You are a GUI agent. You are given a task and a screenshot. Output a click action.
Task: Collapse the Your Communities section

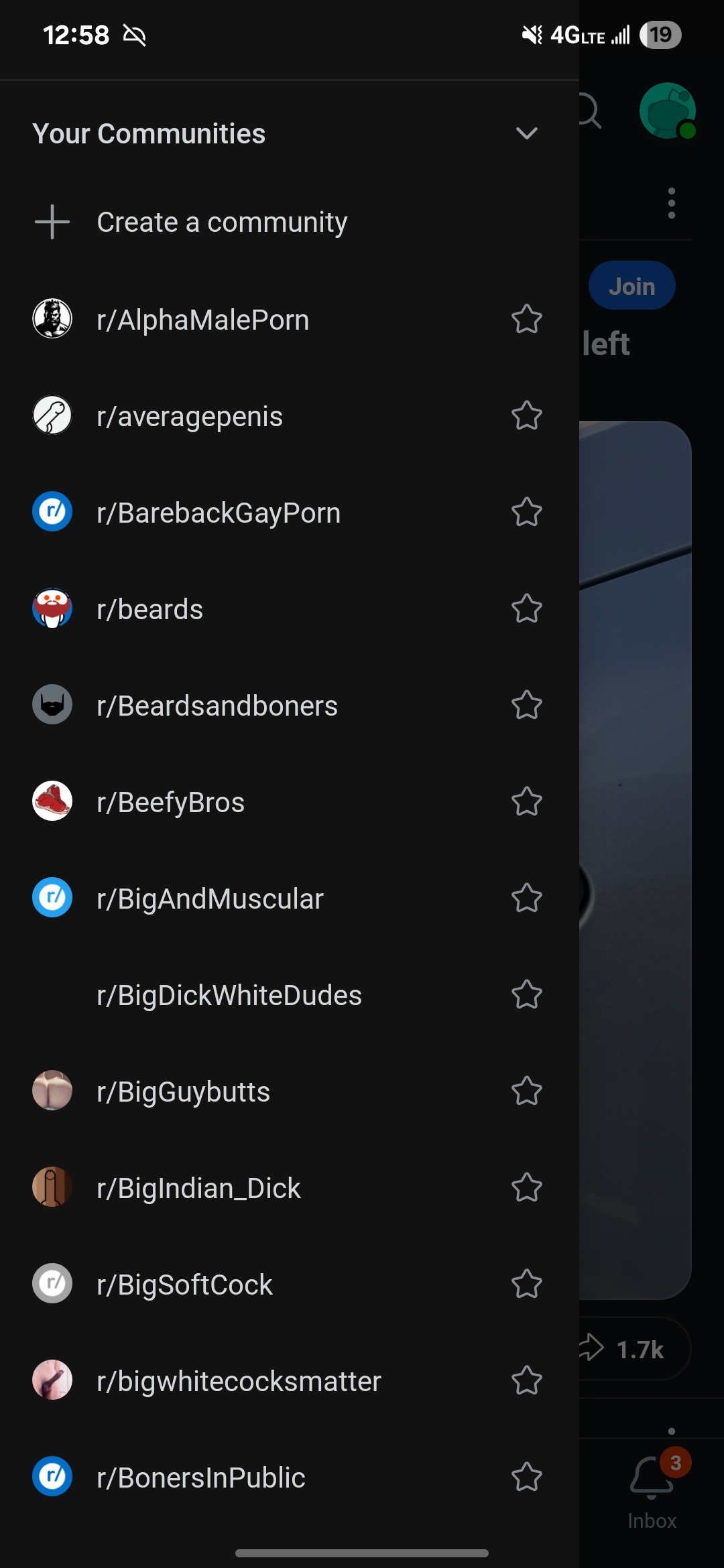click(526, 133)
